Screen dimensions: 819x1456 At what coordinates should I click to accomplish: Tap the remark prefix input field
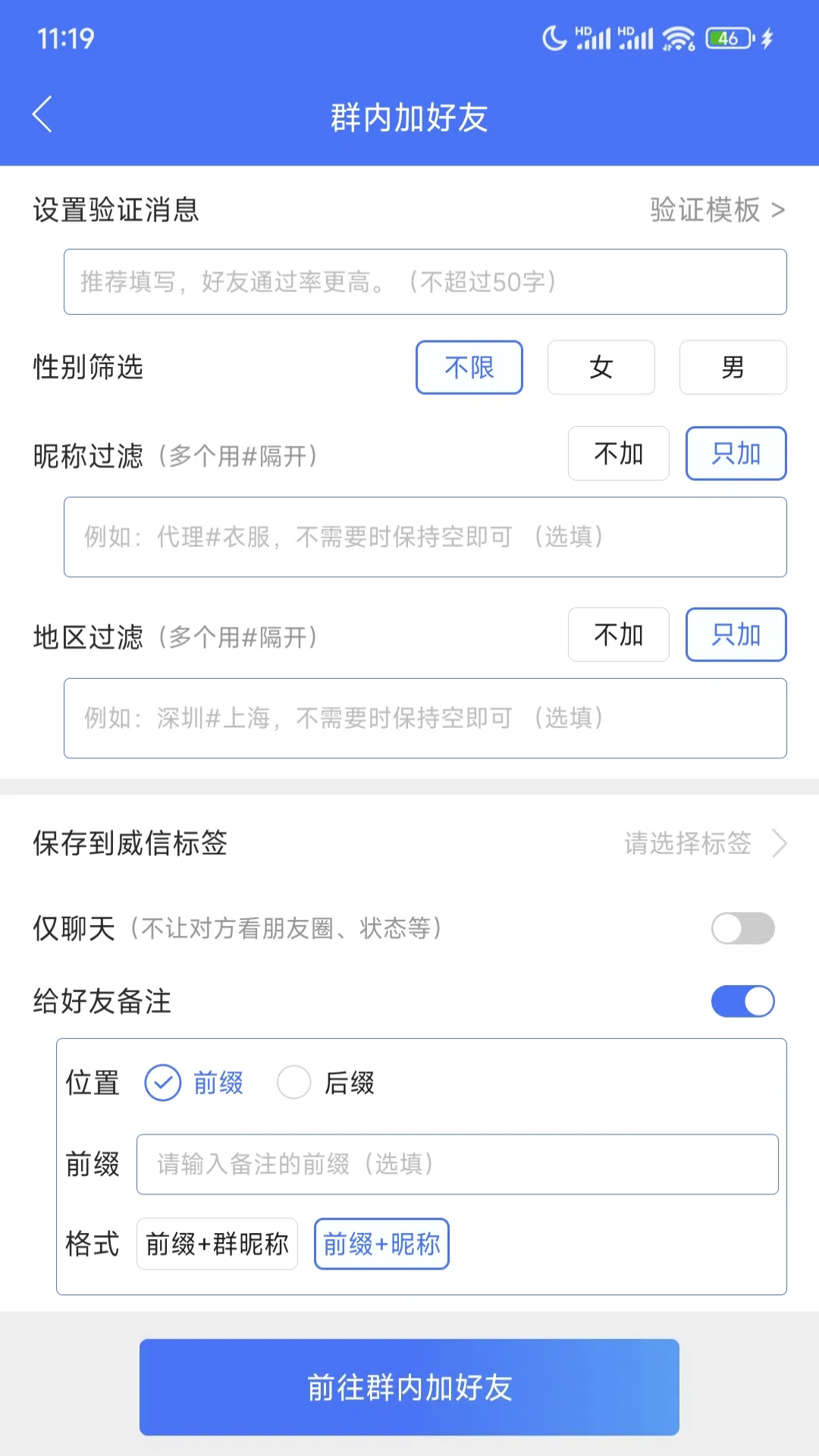pos(457,1164)
